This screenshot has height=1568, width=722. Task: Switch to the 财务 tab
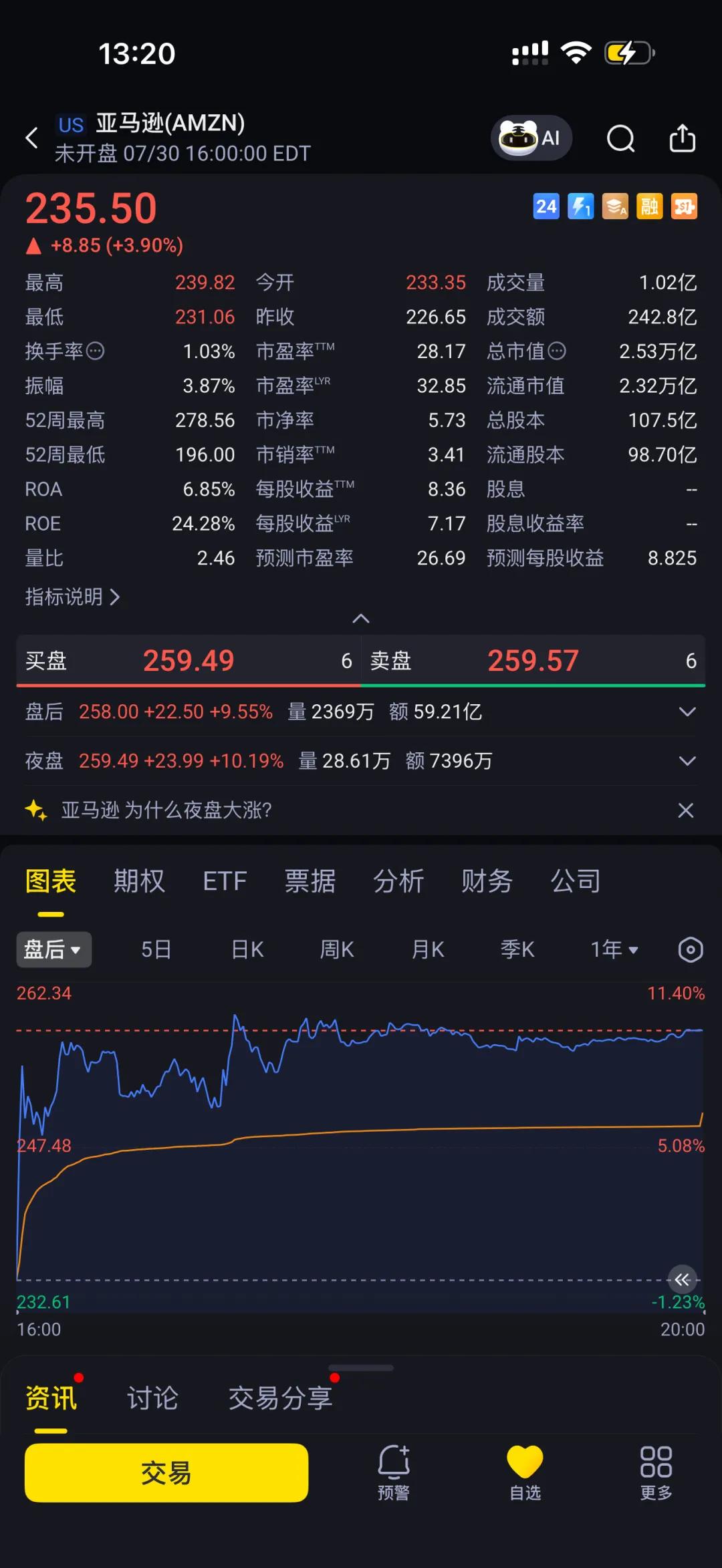tap(487, 881)
